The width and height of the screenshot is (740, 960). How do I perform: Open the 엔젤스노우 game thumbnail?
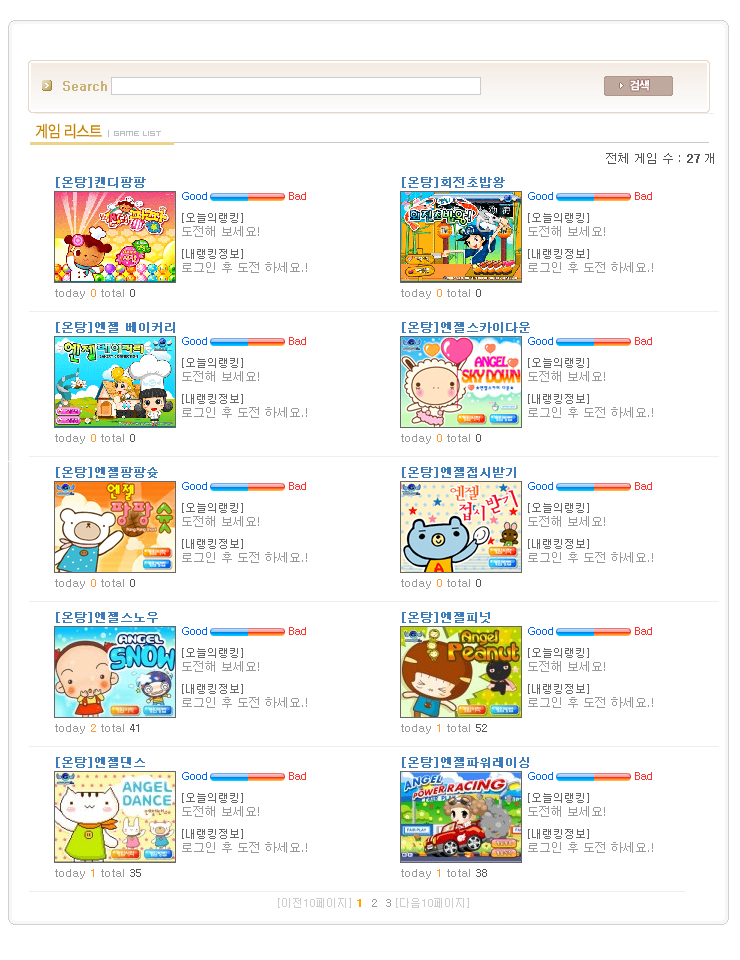tap(115, 672)
